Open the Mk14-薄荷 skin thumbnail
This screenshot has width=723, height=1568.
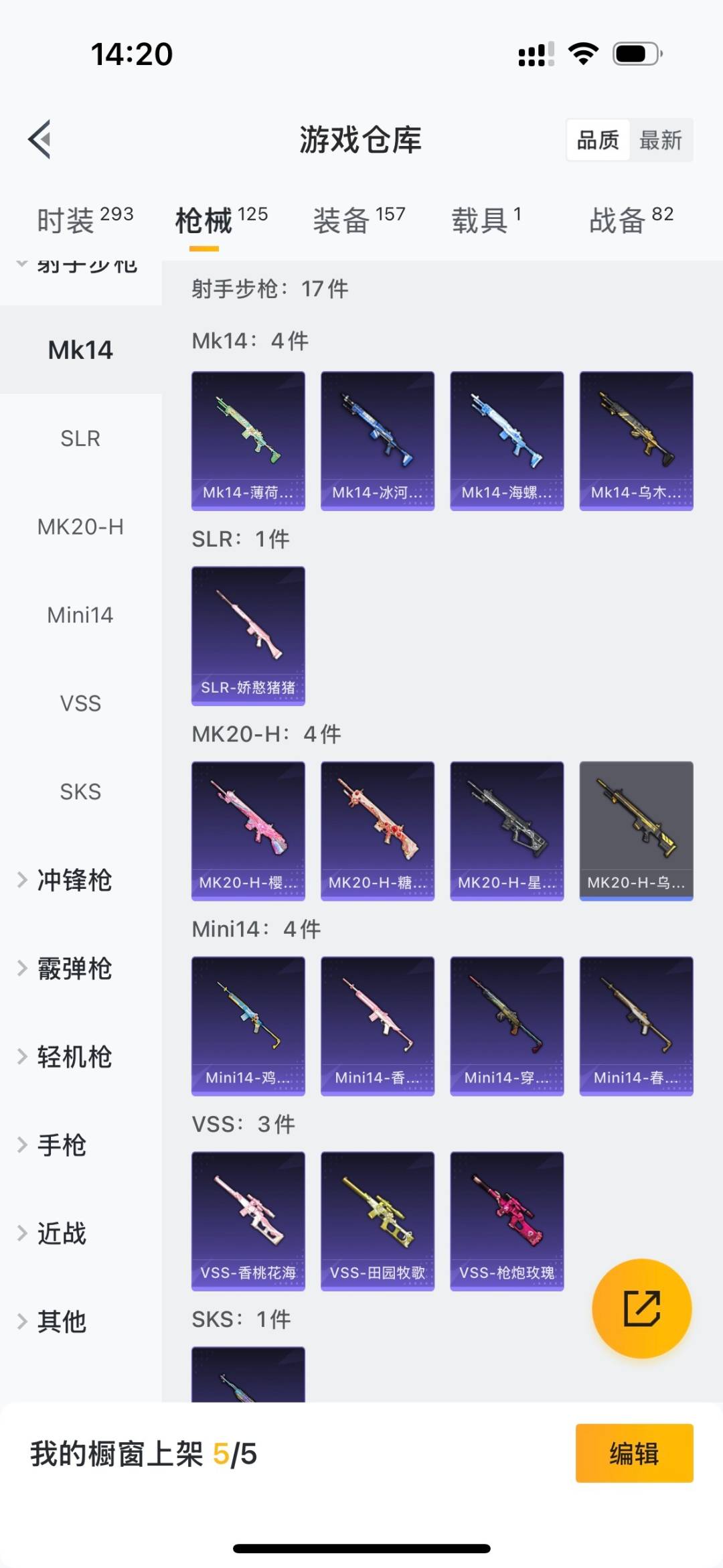click(x=248, y=439)
